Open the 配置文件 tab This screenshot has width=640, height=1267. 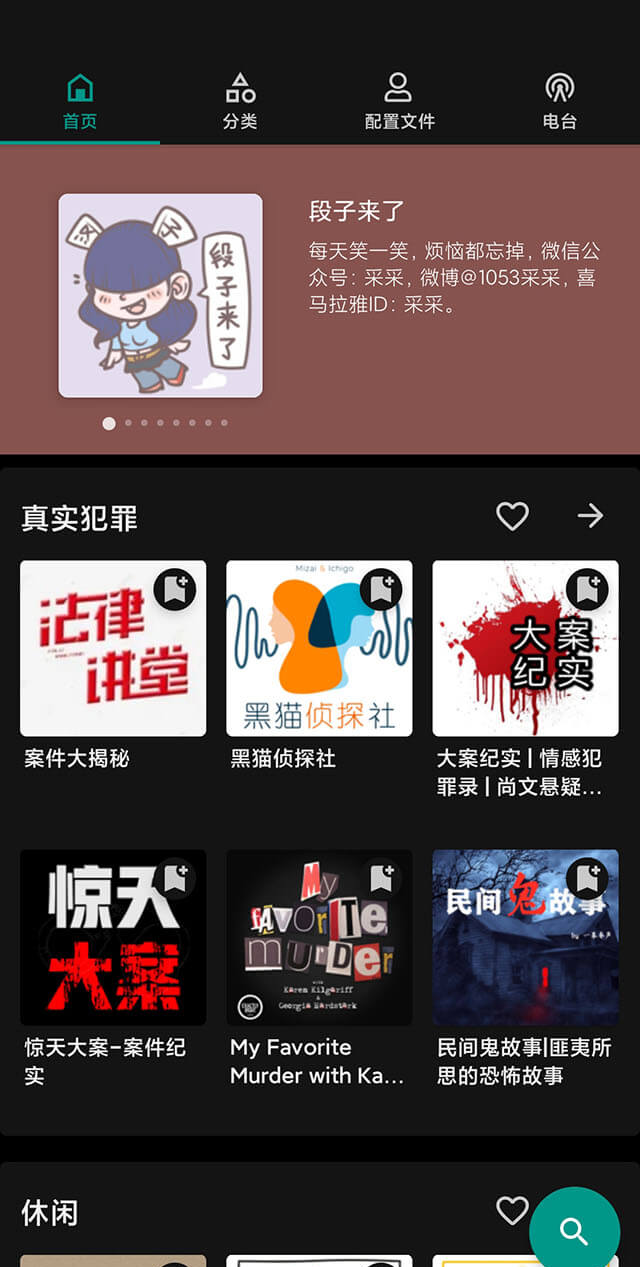[x=399, y=102]
